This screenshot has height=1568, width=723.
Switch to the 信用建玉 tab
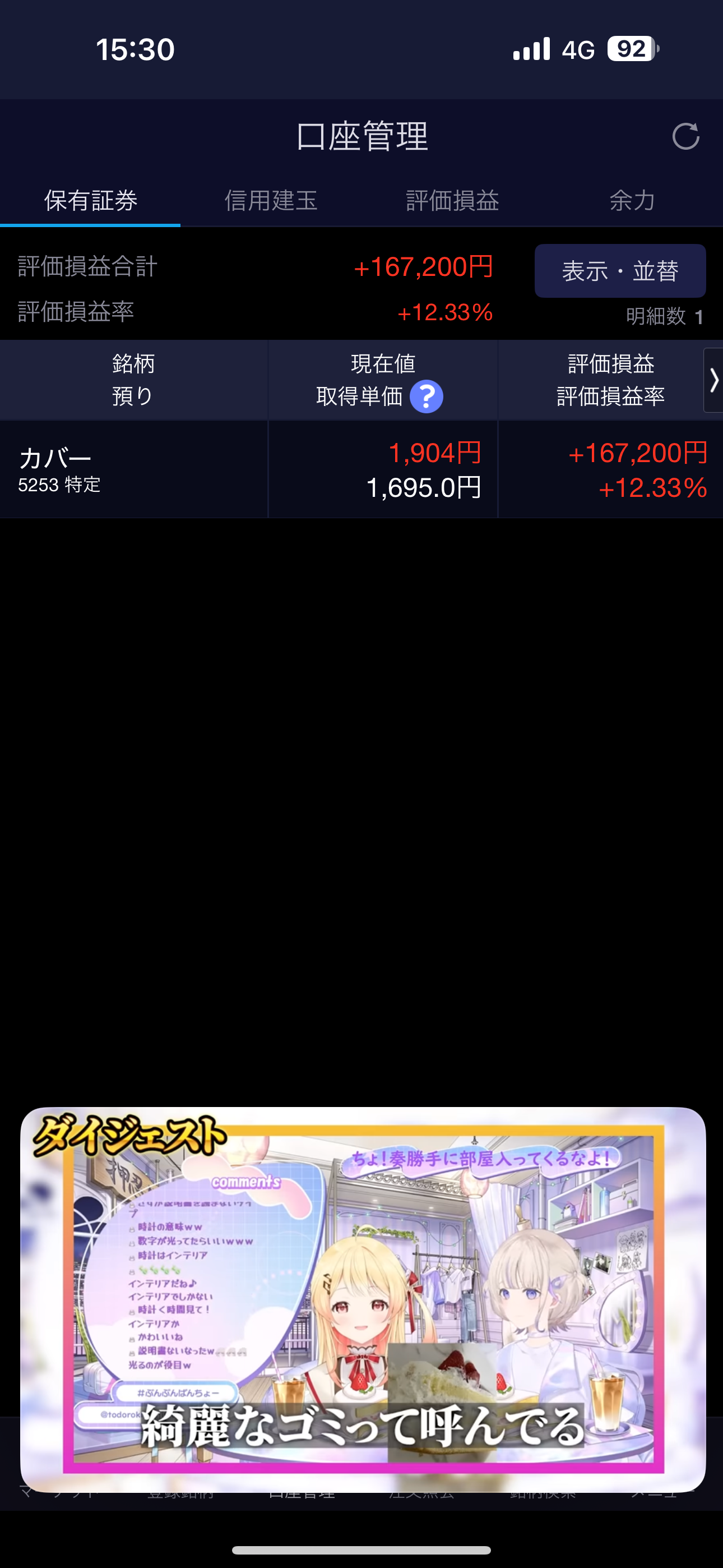tap(271, 200)
